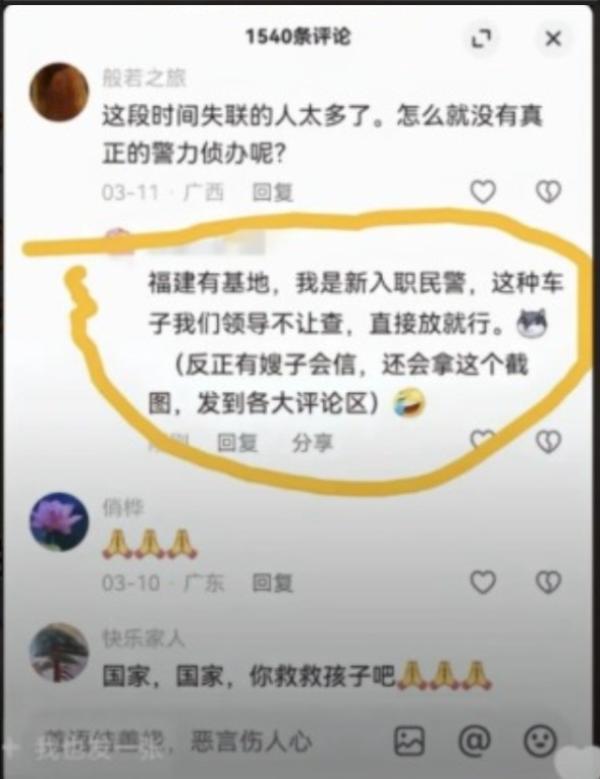Share the 福建有基地 comment

pyautogui.click(x=312, y=442)
